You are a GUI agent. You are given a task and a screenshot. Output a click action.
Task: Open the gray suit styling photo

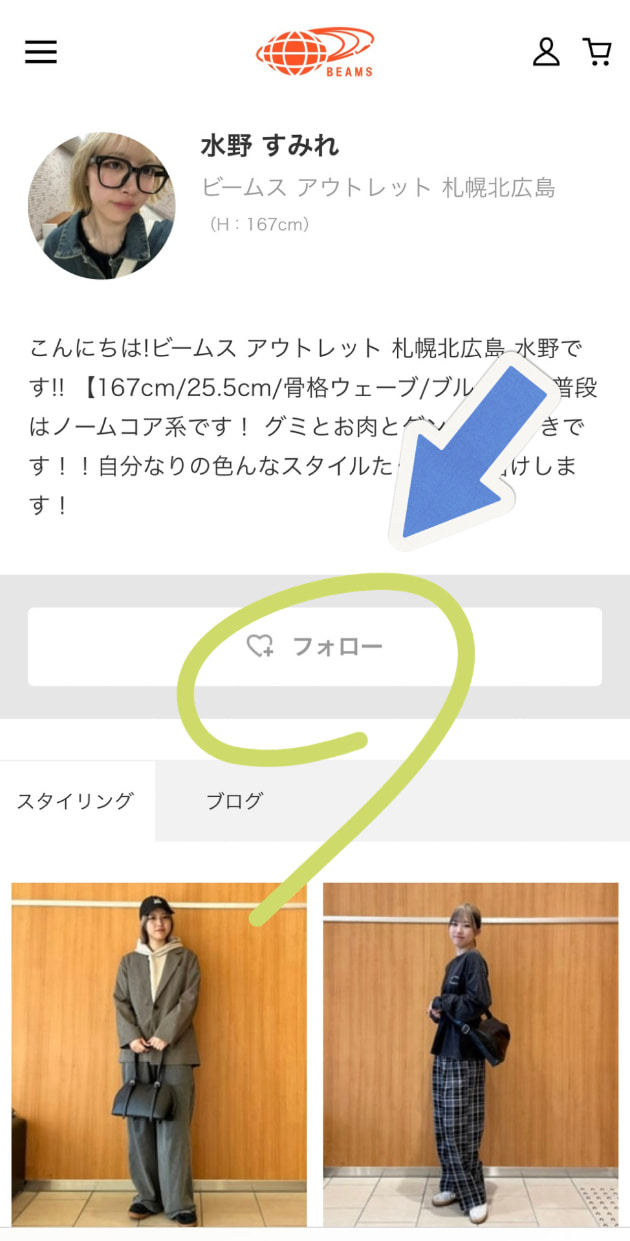tap(159, 1053)
